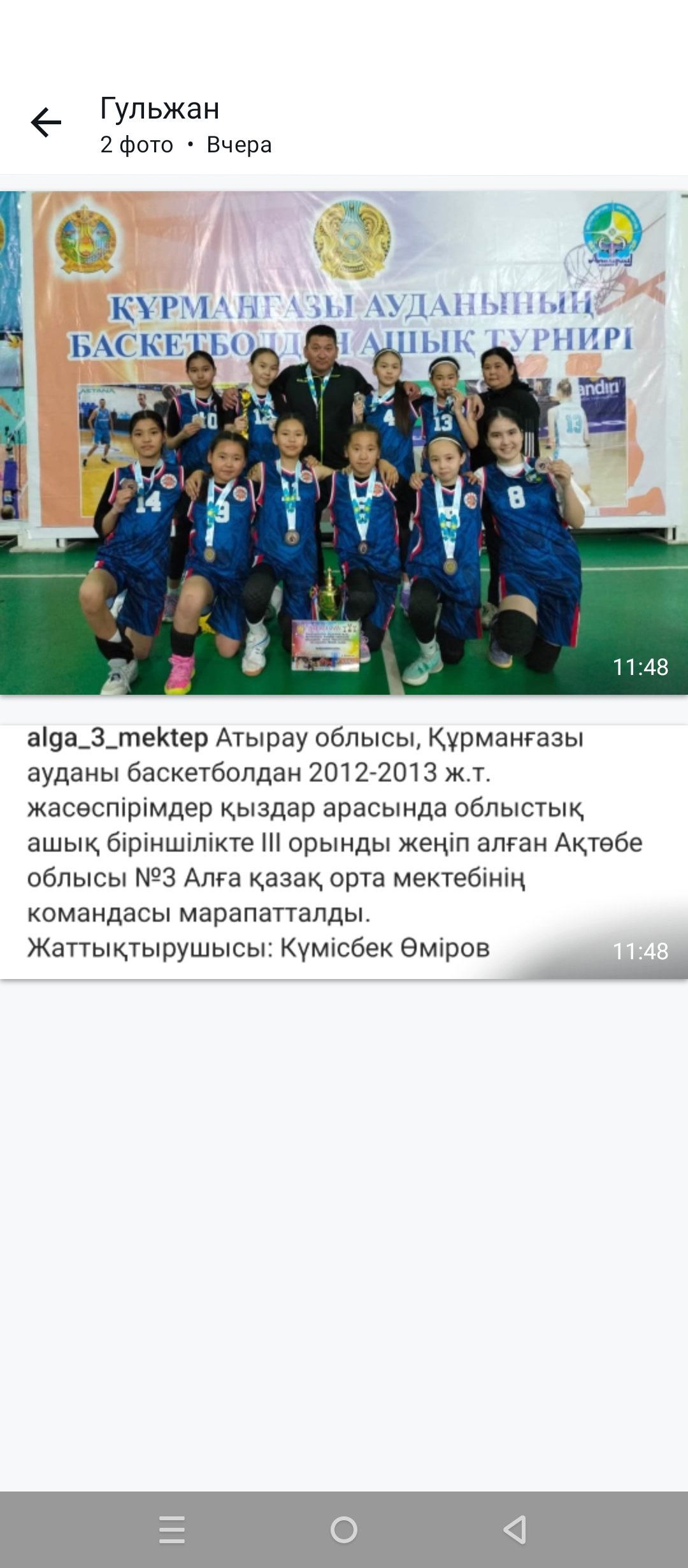Screen dimensions: 688x1568
Task: Go back from Гульжан's photo album
Action: pyautogui.click(x=46, y=122)
